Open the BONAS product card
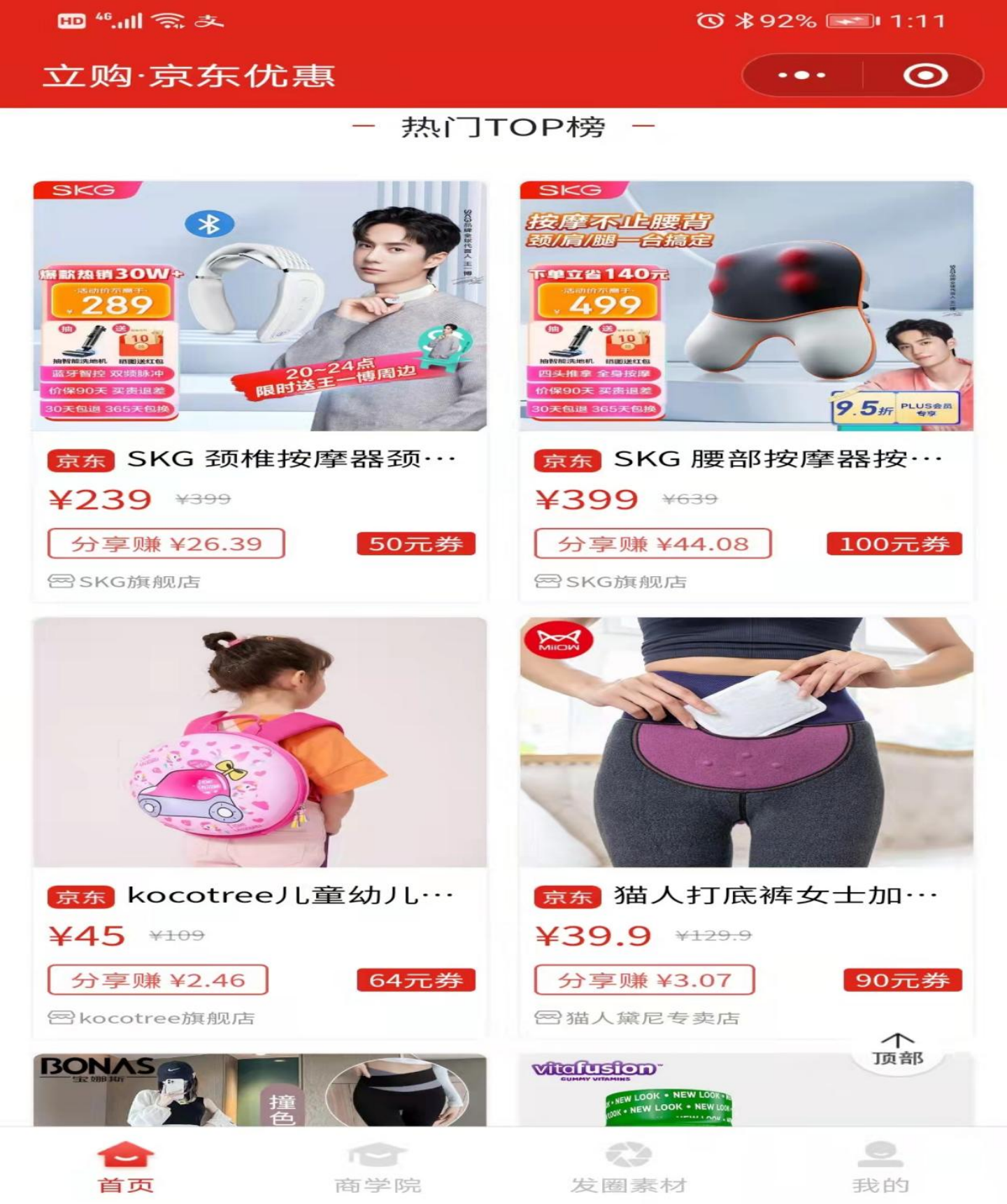 coord(259,1091)
